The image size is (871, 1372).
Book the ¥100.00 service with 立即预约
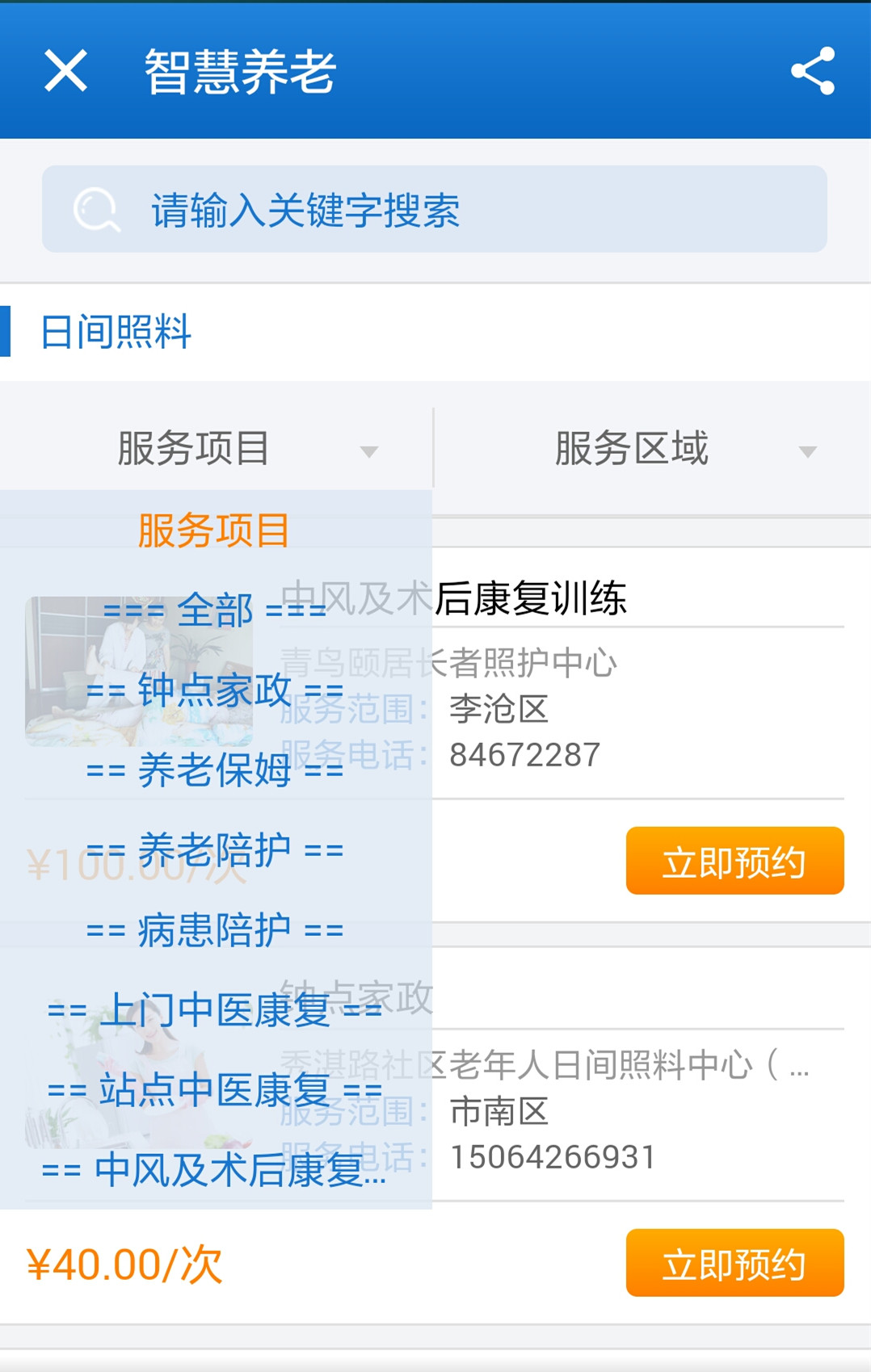pyautogui.click(x=734, y=861)
